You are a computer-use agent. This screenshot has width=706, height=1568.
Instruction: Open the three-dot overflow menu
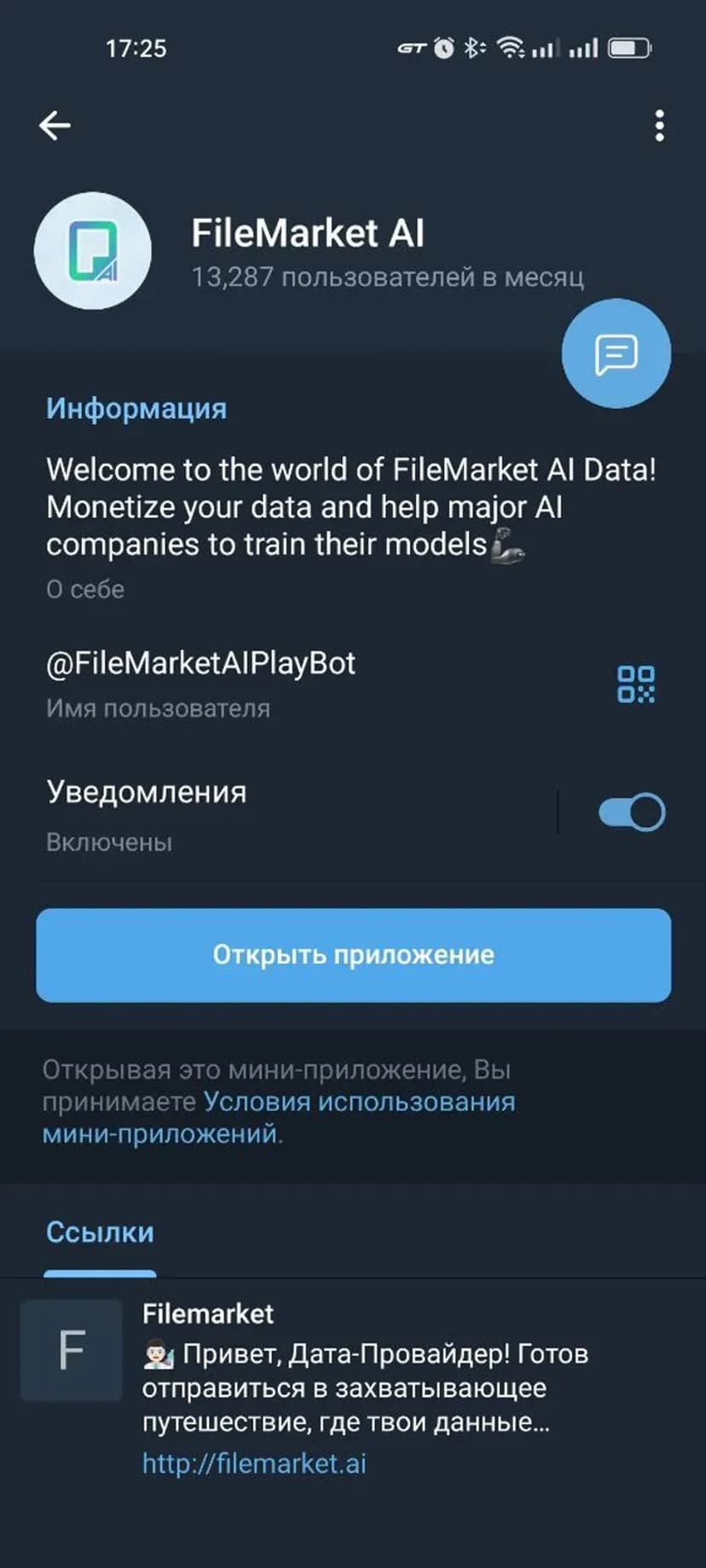(659, 126)
